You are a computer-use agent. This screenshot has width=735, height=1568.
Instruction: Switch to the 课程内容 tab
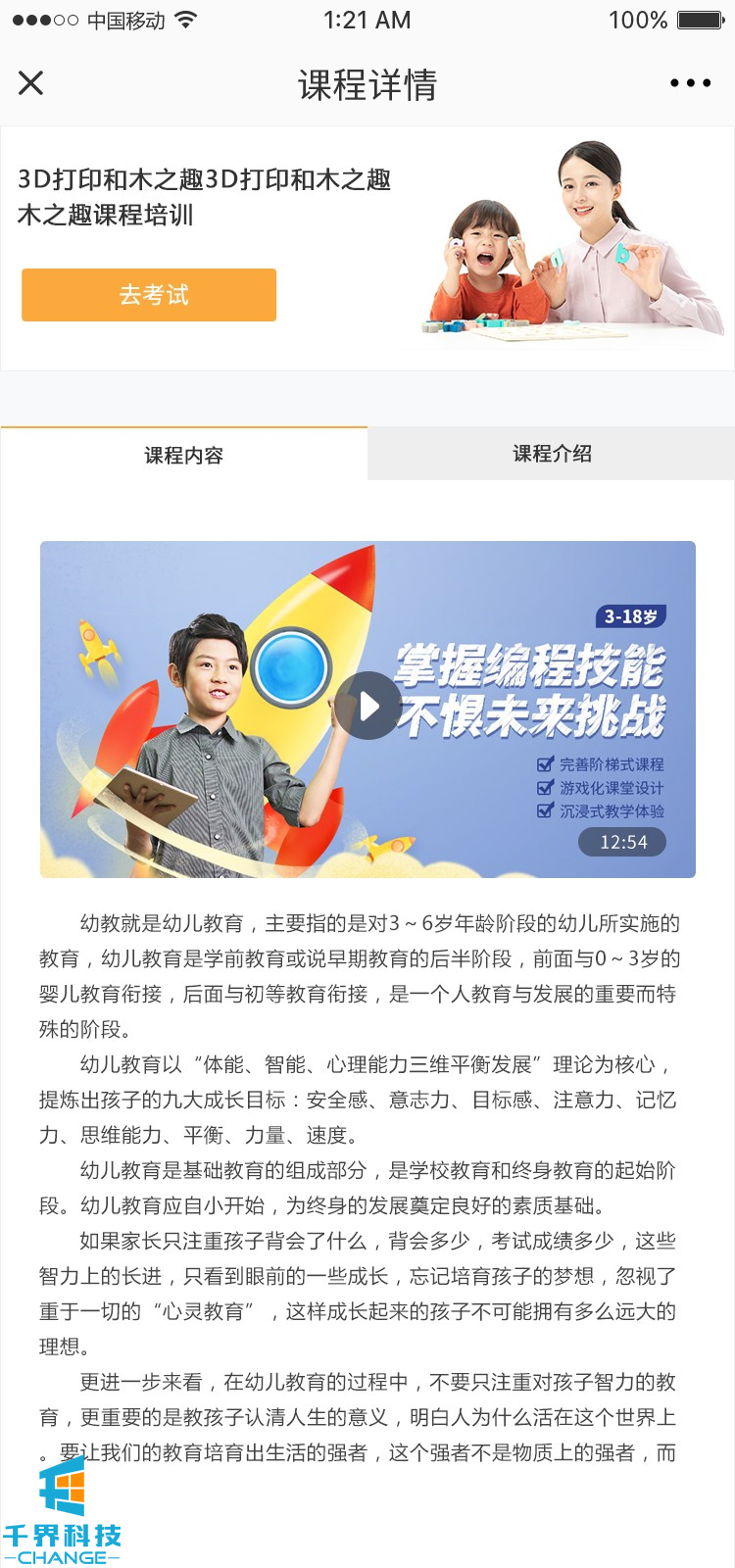184,455
